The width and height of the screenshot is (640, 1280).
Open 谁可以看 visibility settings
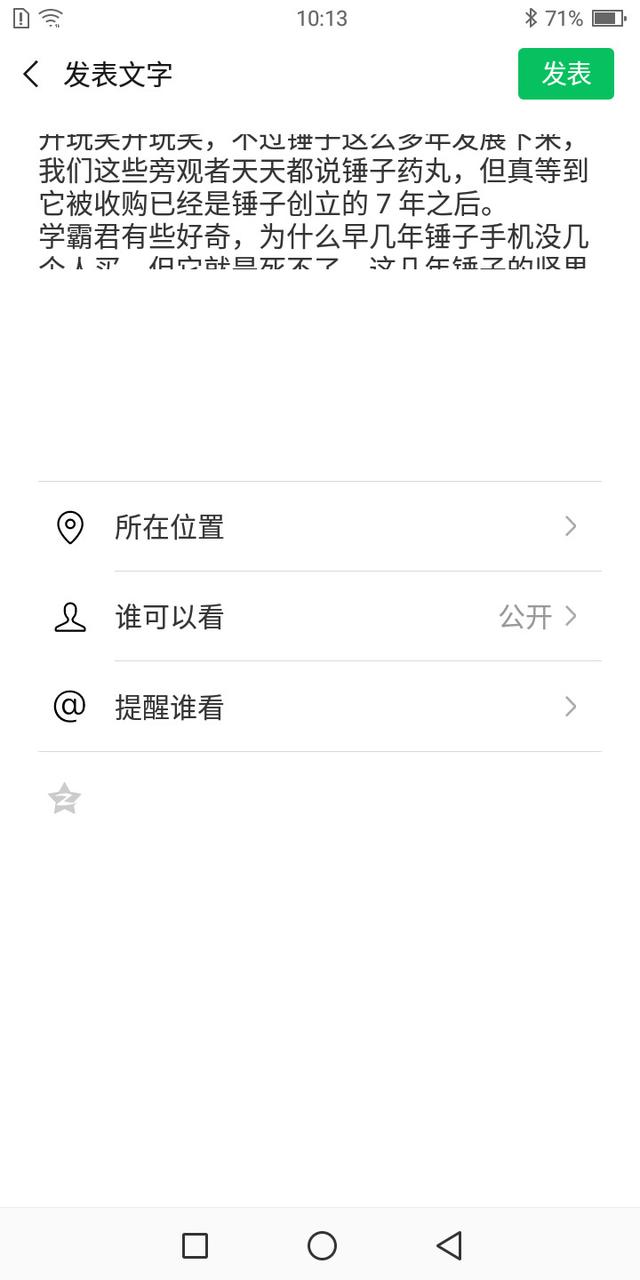tap(320, 617)
